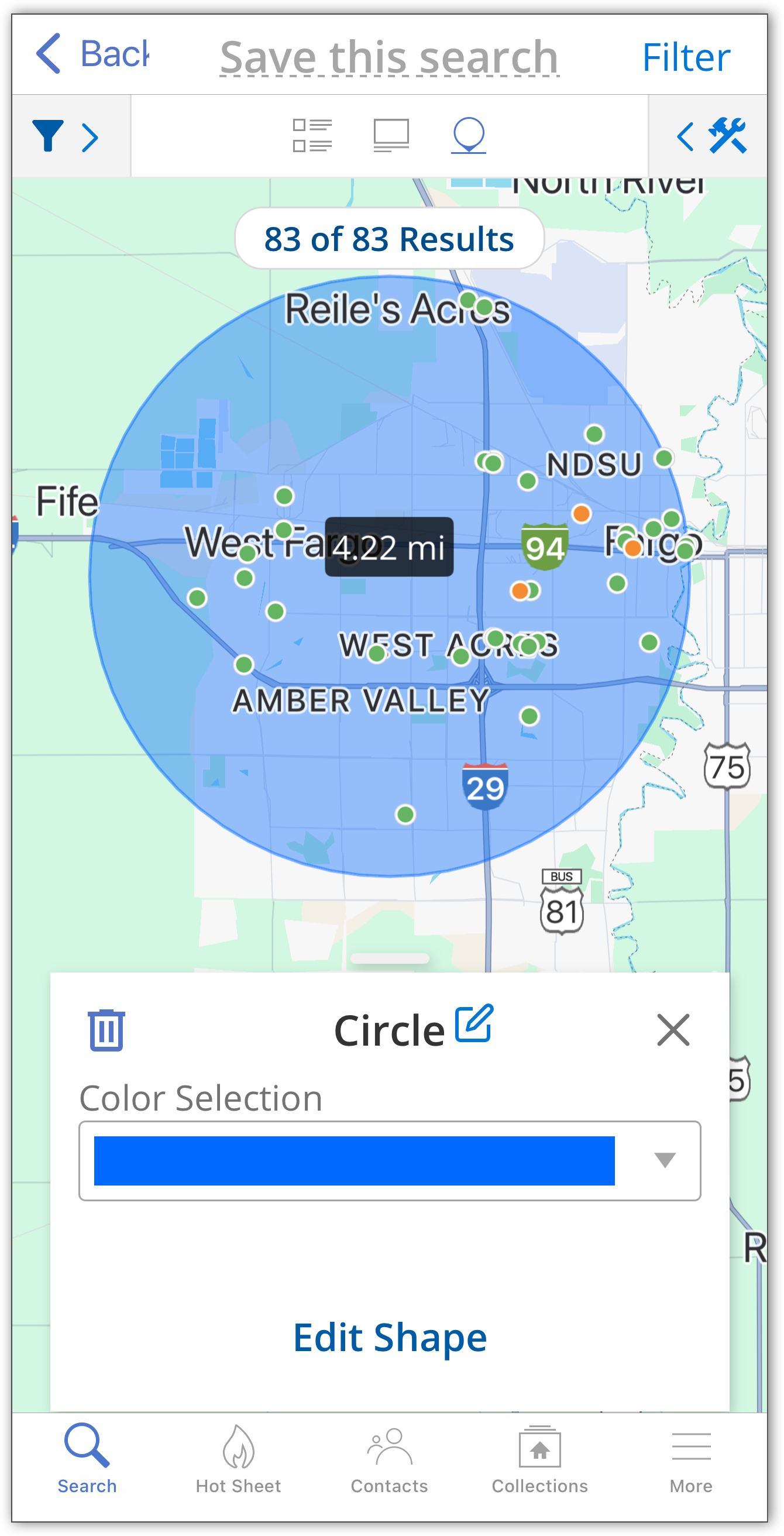Select the Search tab

(87, 1459)
